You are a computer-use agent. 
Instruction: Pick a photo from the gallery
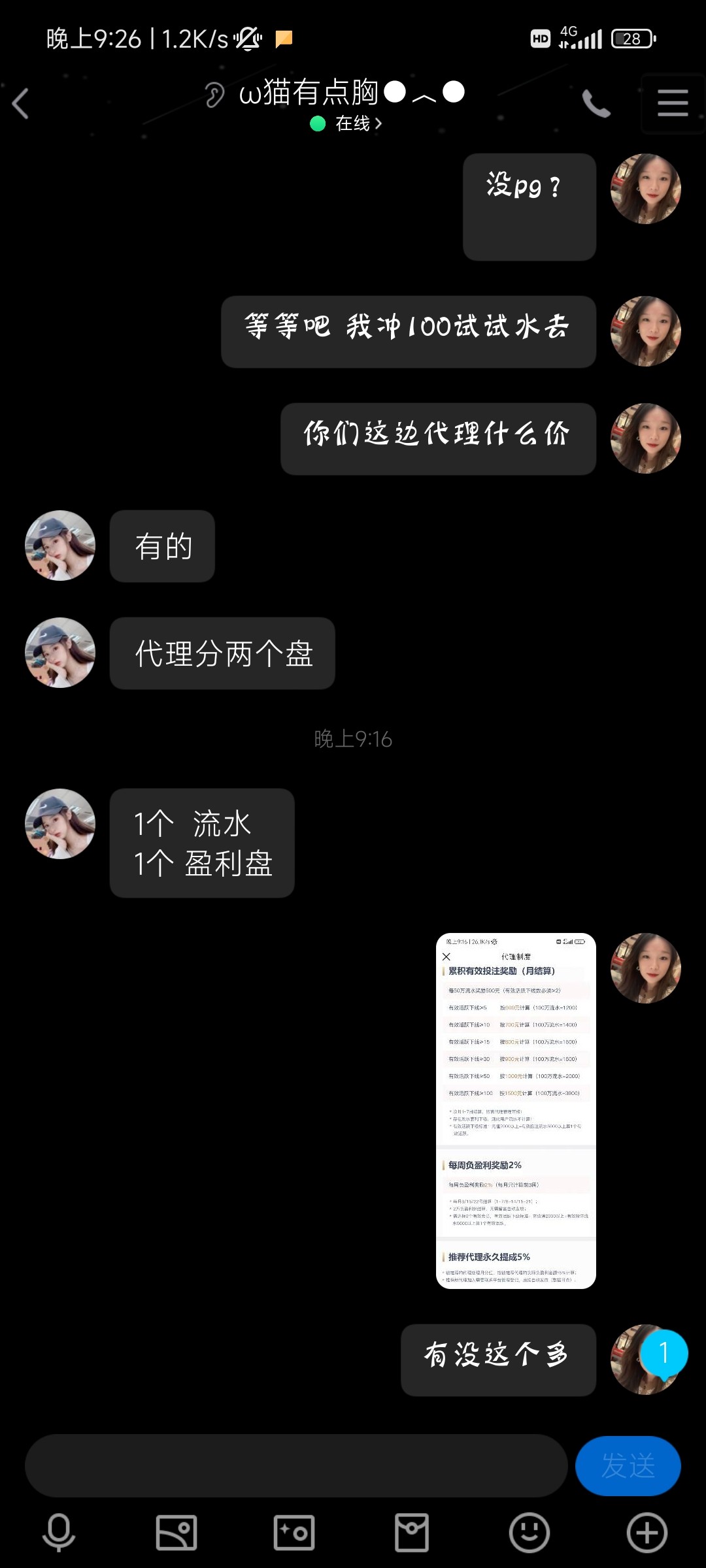coord(176,1532)
